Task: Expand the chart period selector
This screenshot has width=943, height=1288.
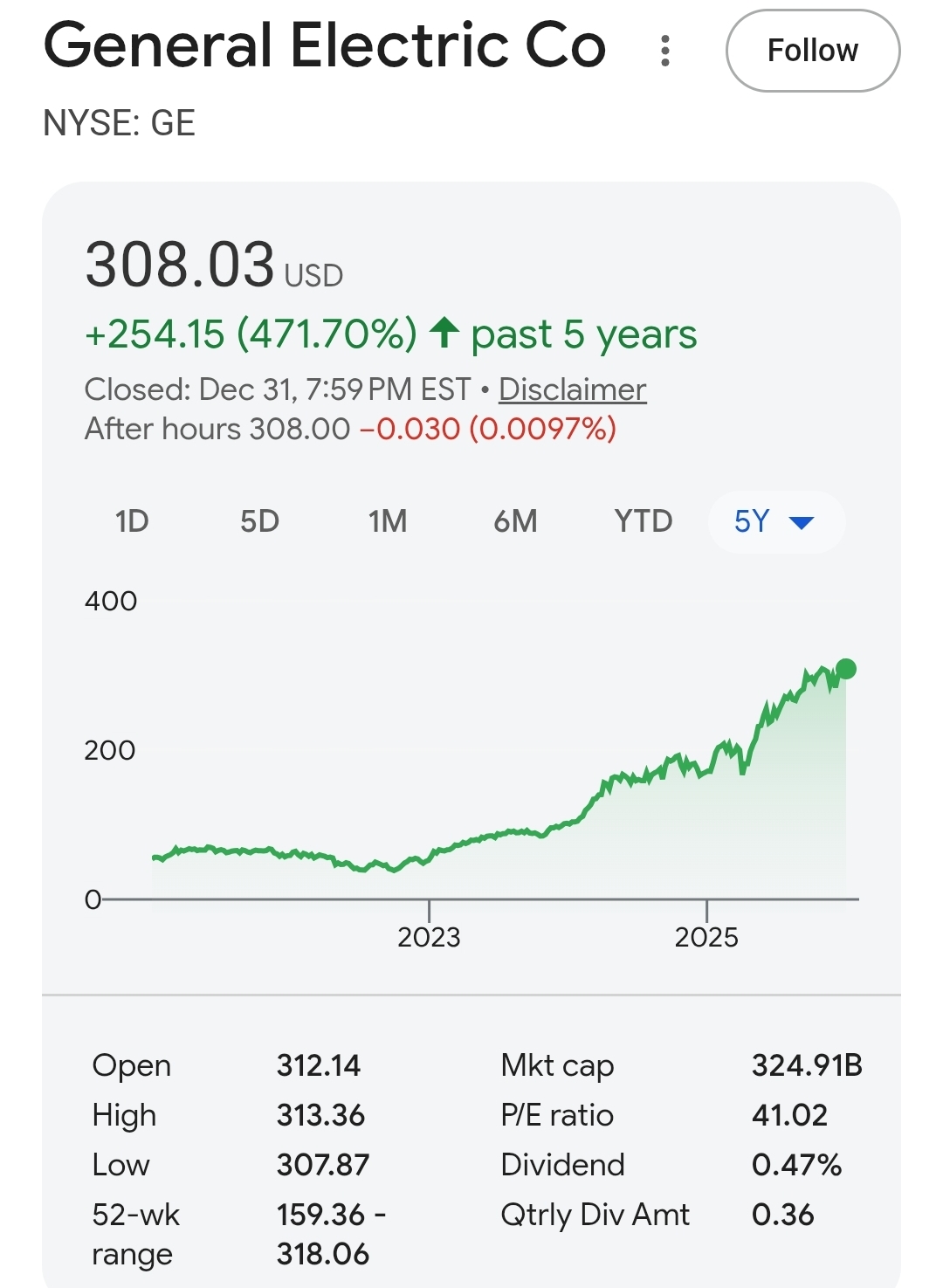Action: 775,521
